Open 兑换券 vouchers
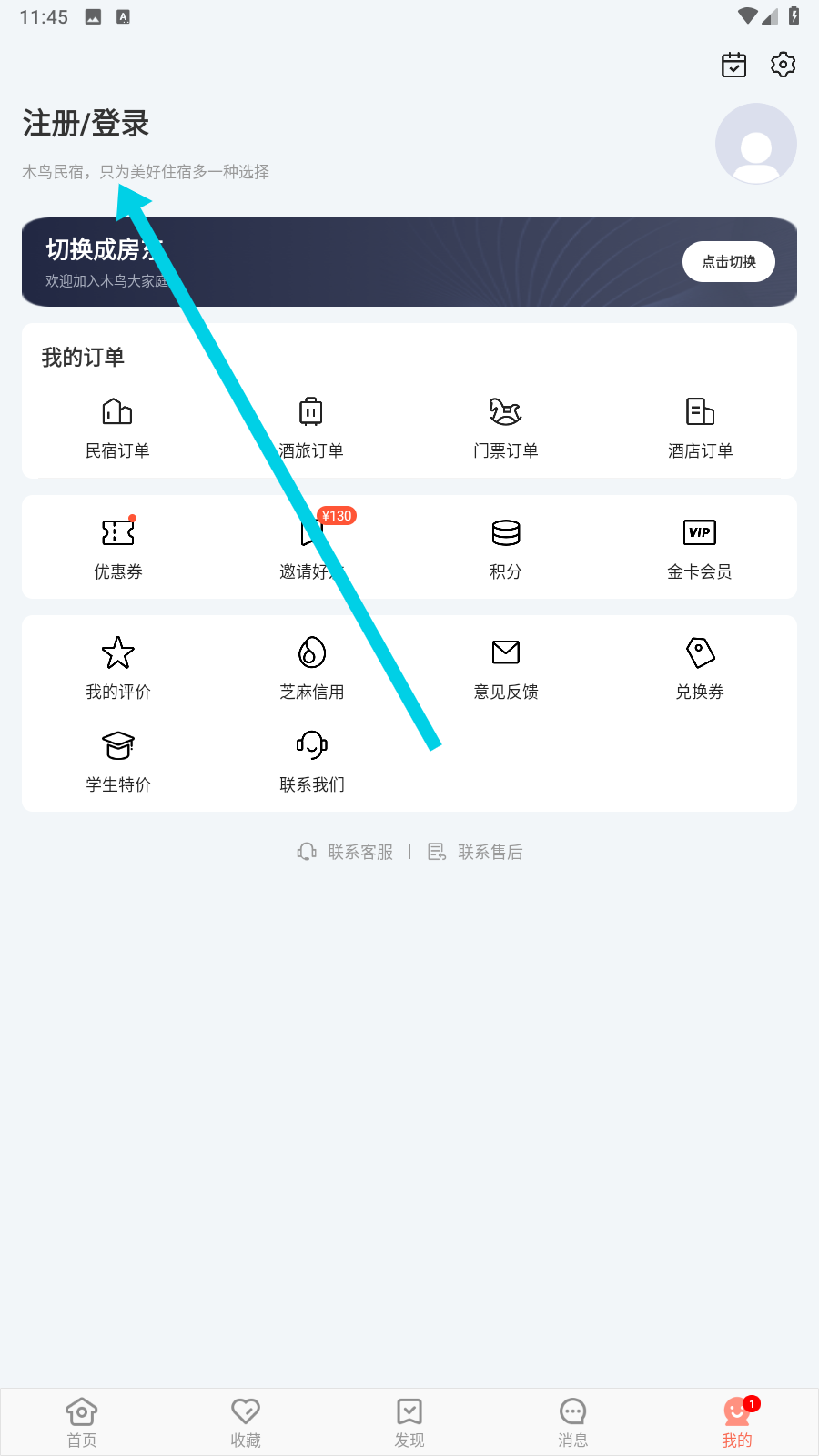This screenshot has width=819, height=1456. (x=699, y=668)
